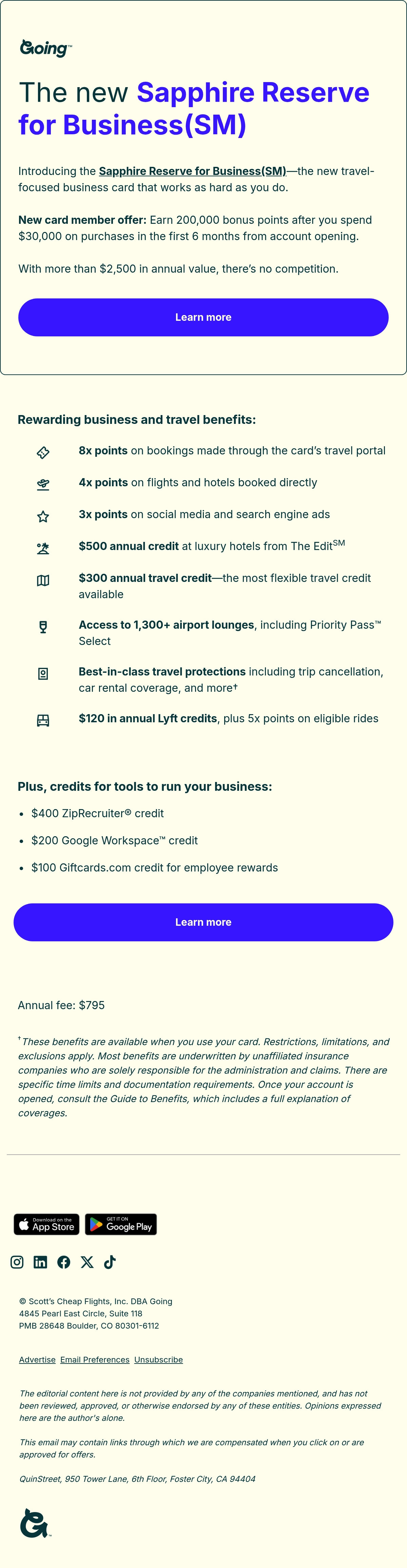The image size is (407, 1568).
Task: Unsubscribe from these emails
Action: (158, 1360)
